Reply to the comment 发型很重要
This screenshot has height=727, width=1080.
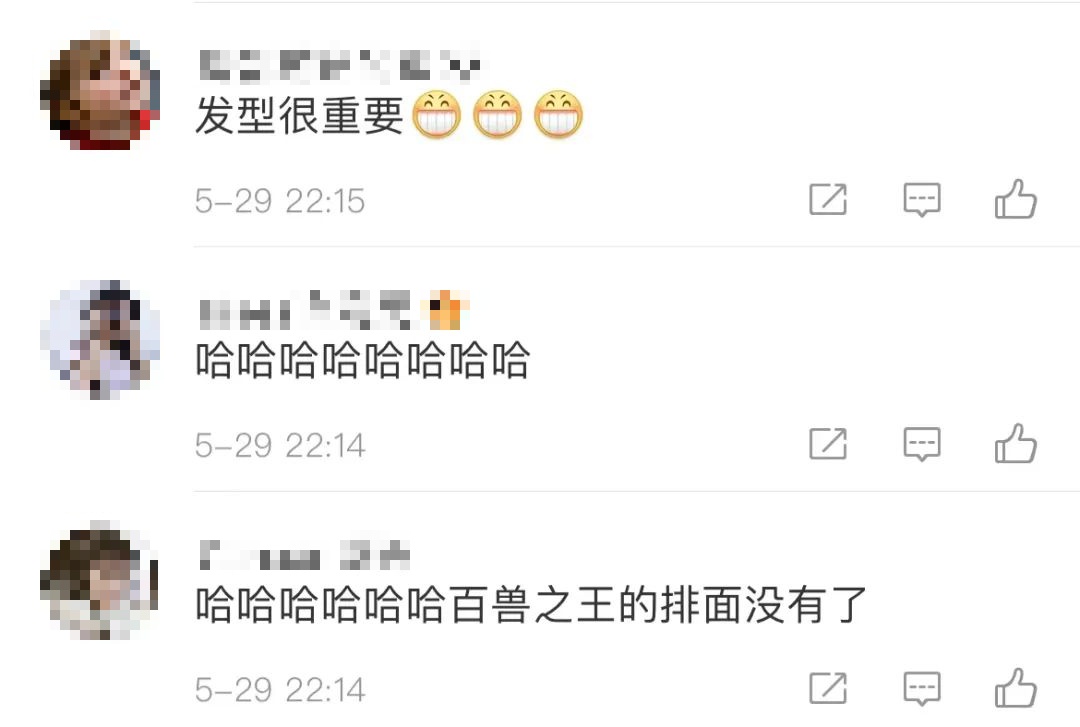pyautogui.click(x=922, y=201)
